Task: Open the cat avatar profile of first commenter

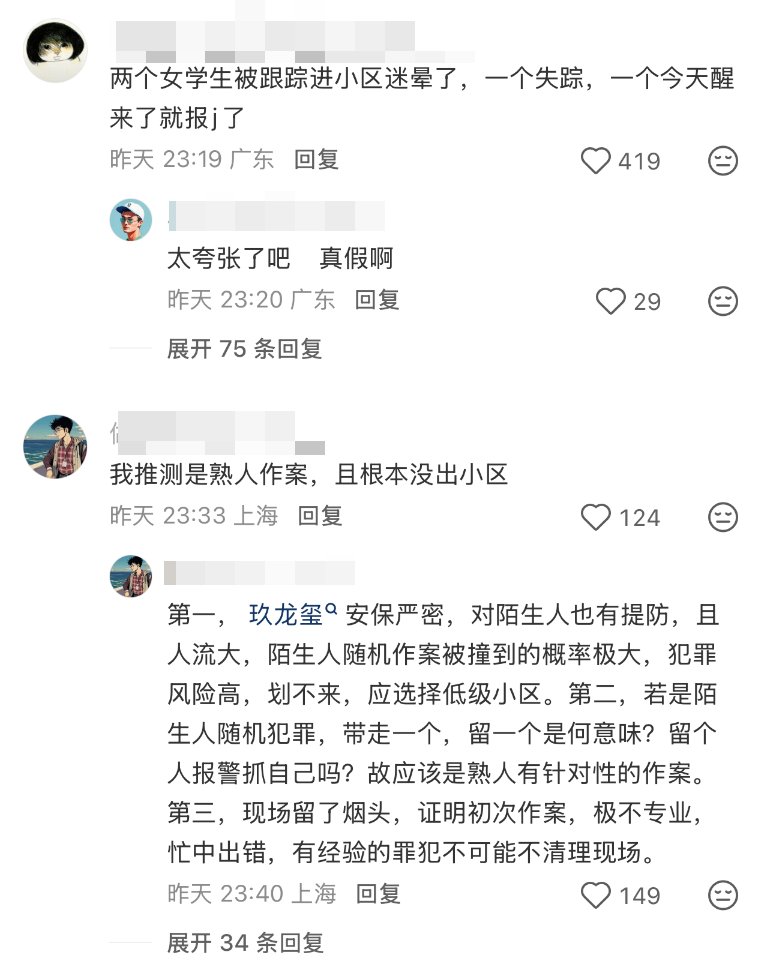Action: click(54, 51)
